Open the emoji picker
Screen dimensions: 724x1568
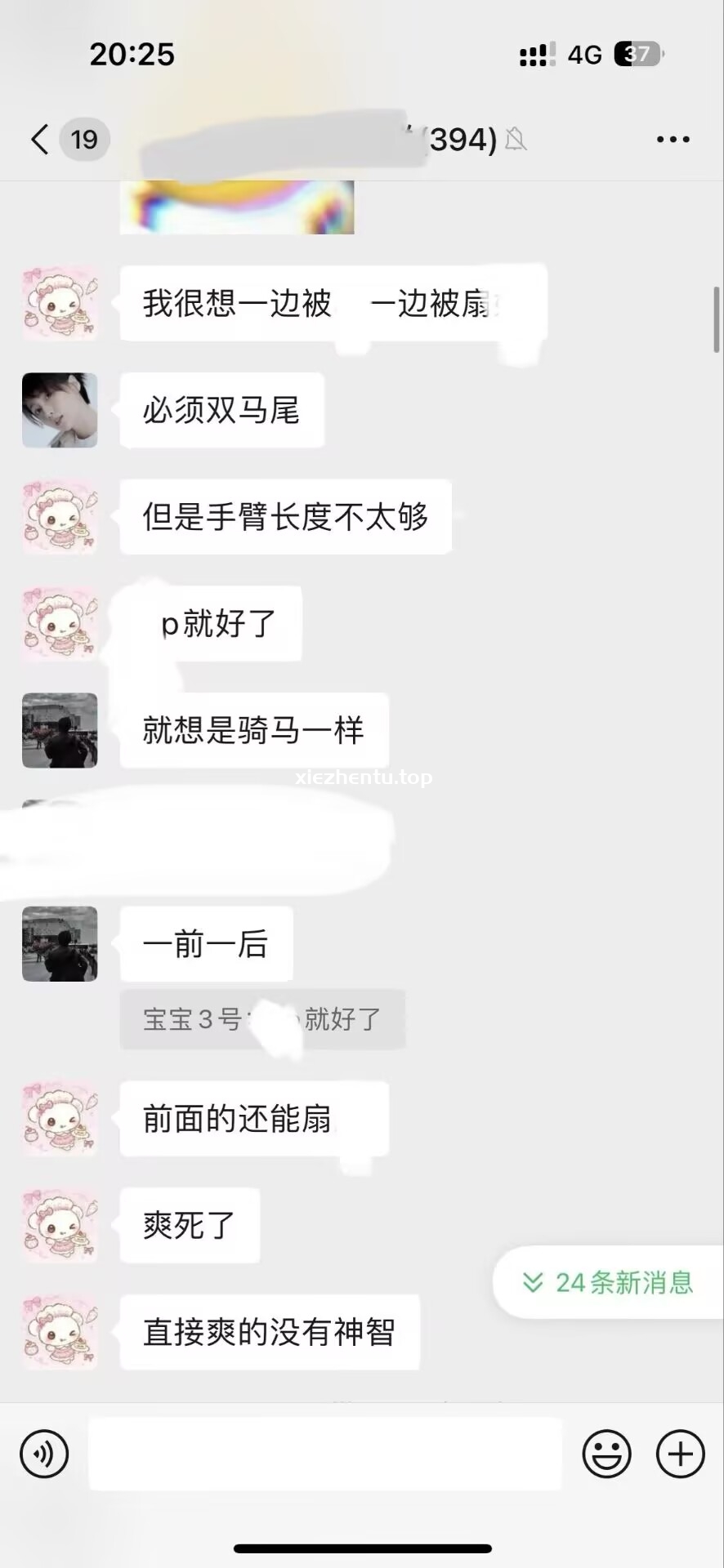click(x=606, y=1454)
